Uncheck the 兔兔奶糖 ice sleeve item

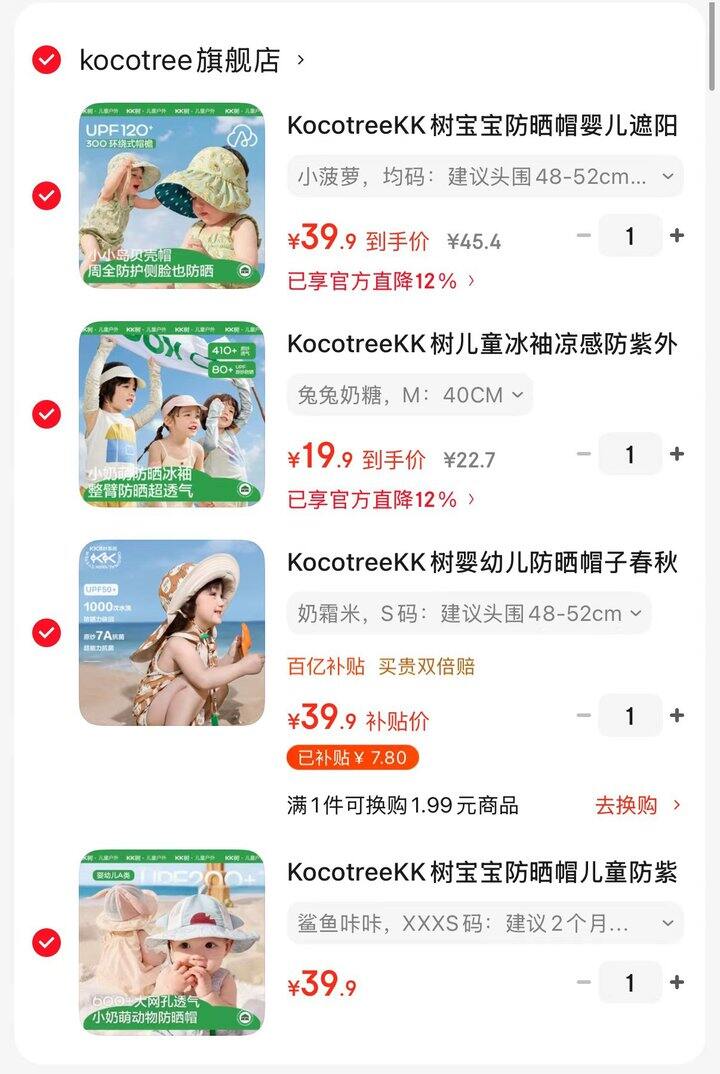click(46, 414)
